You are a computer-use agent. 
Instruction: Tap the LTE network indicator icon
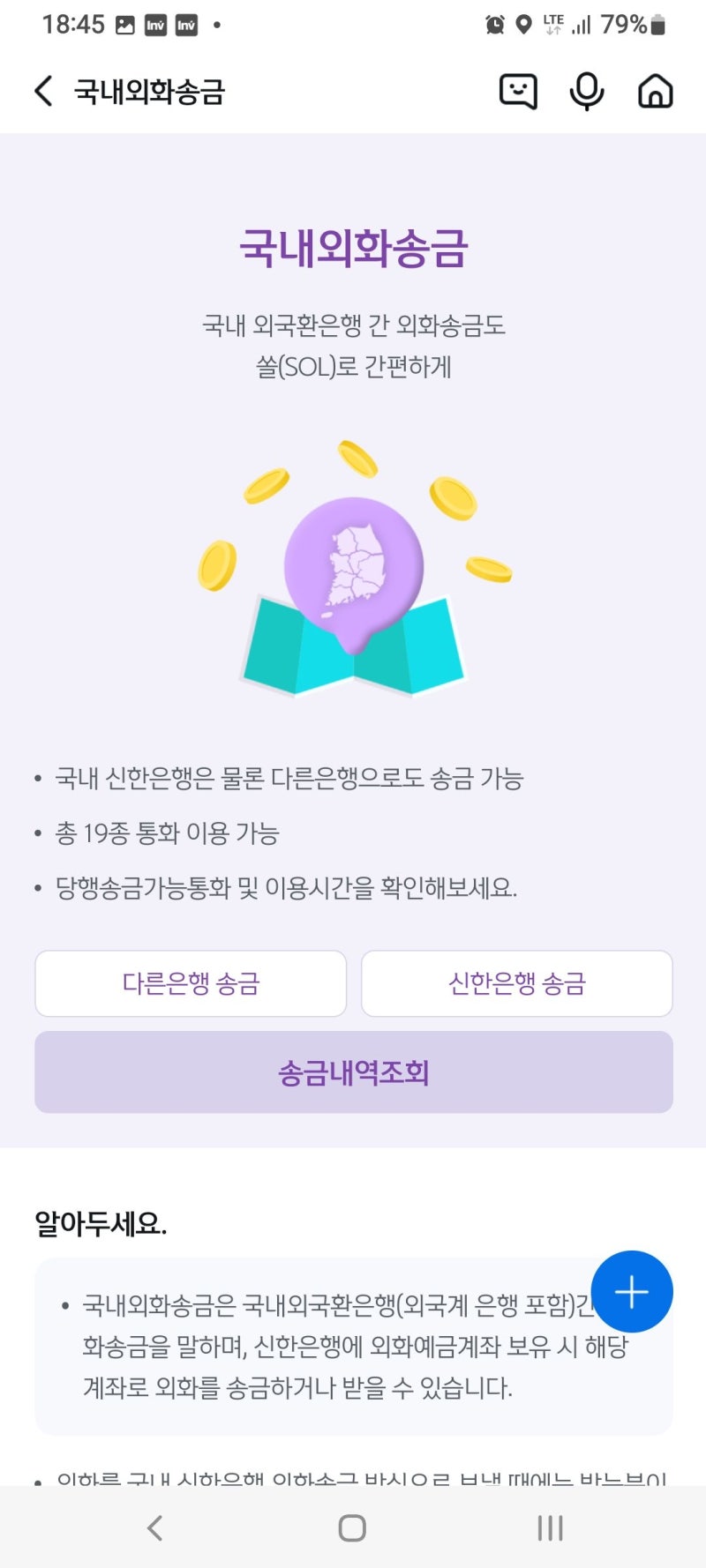tap(556, 24)
